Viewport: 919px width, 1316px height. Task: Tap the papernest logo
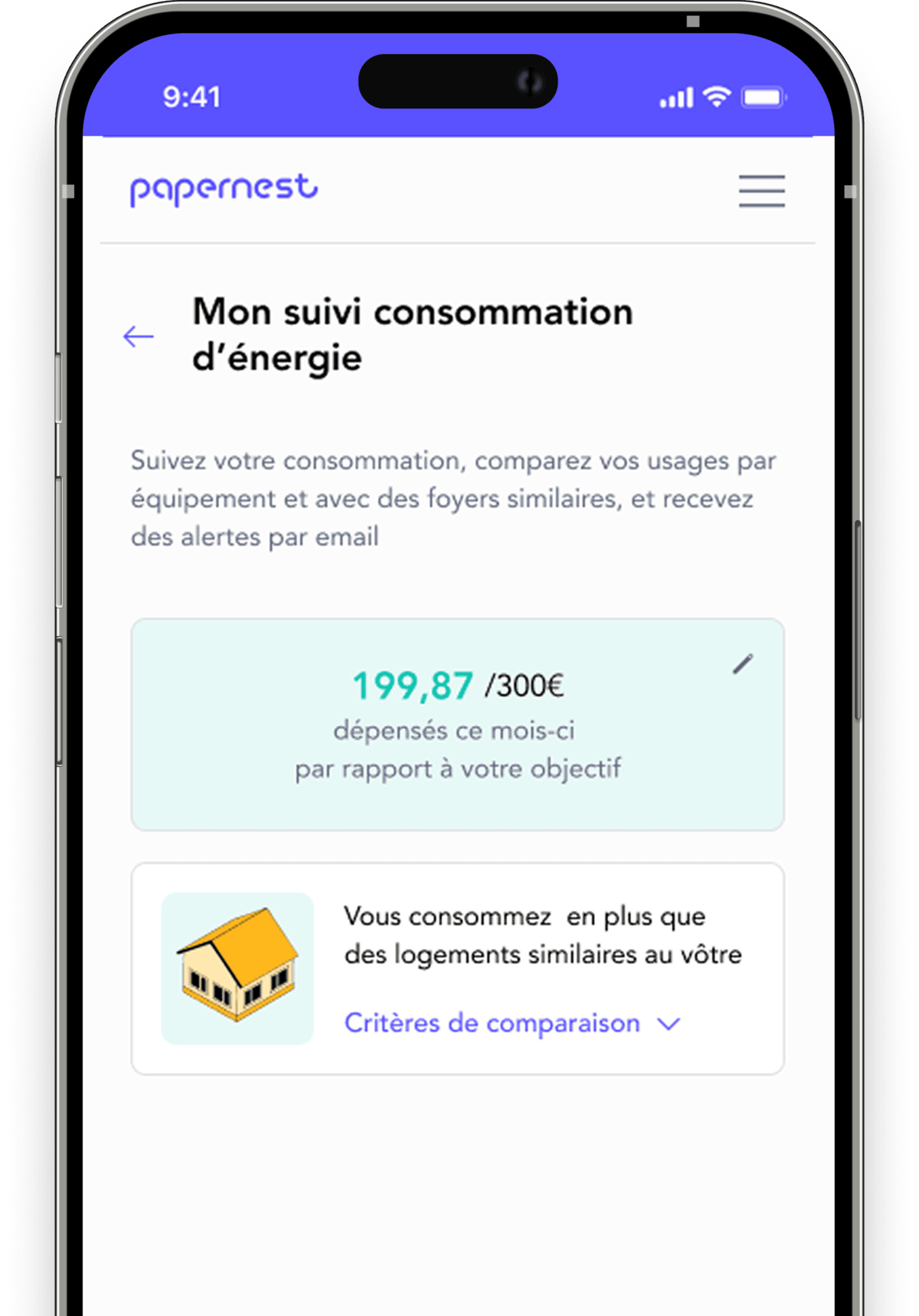[224, 189]
